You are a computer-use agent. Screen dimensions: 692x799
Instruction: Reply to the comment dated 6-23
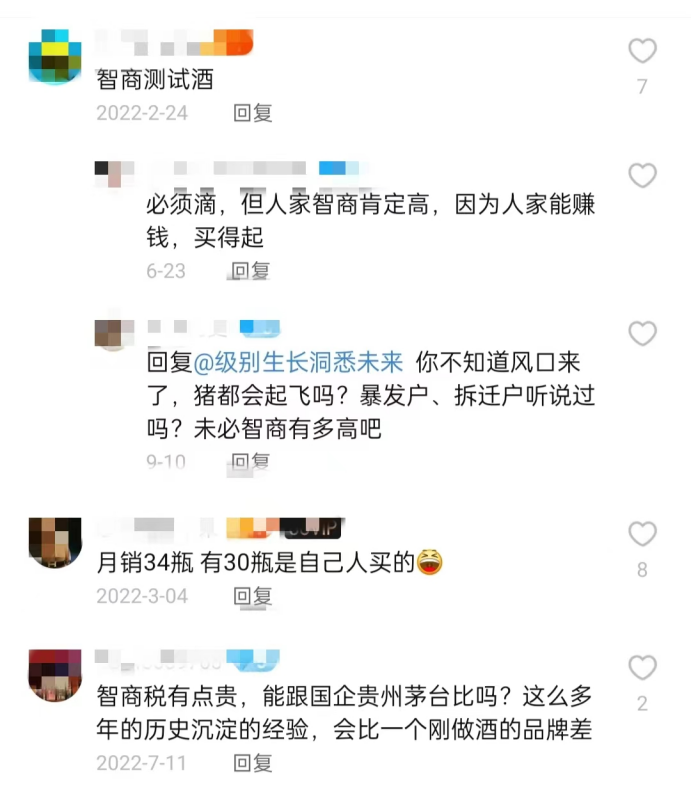tap(251, 271)
